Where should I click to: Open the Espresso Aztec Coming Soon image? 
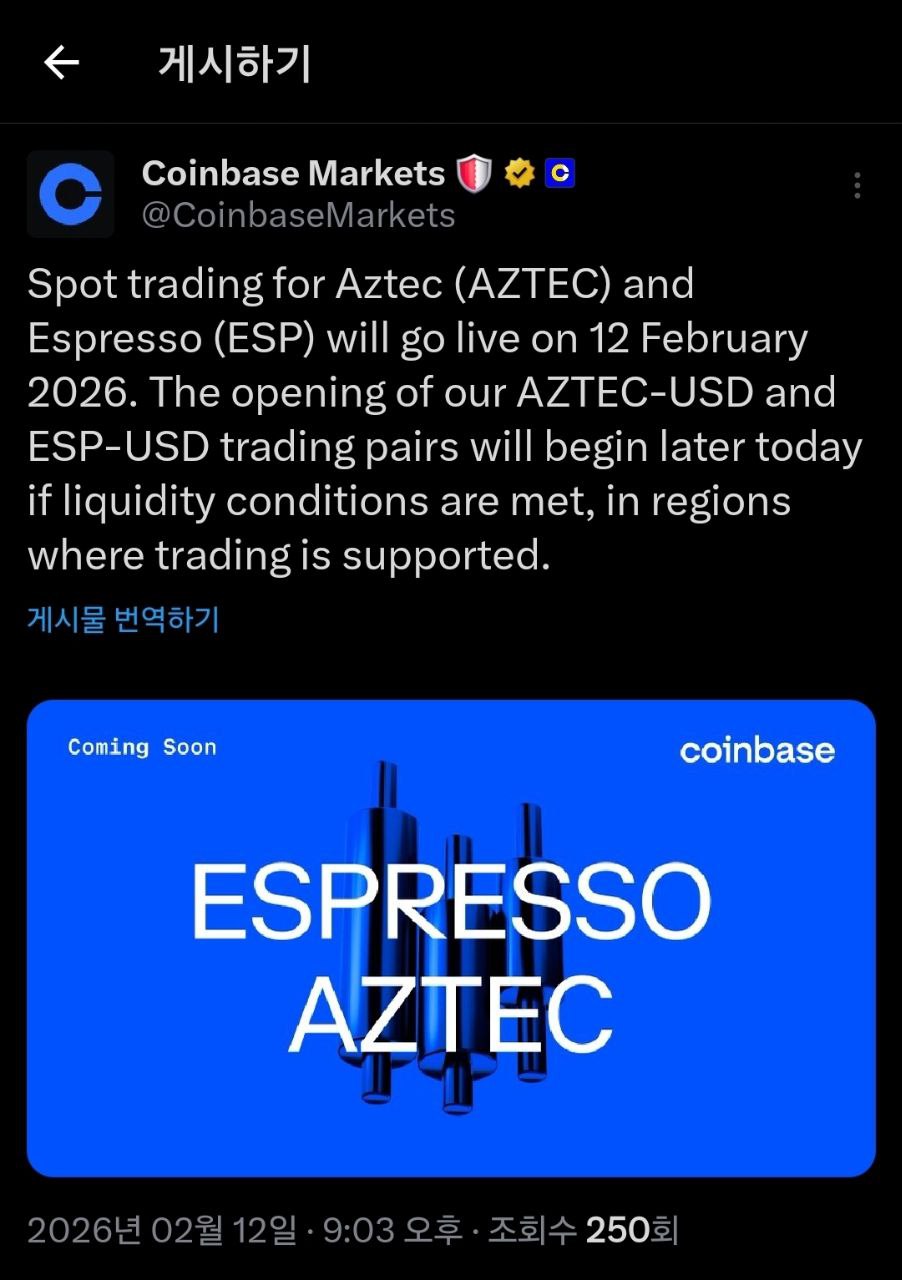pos(451,937)
